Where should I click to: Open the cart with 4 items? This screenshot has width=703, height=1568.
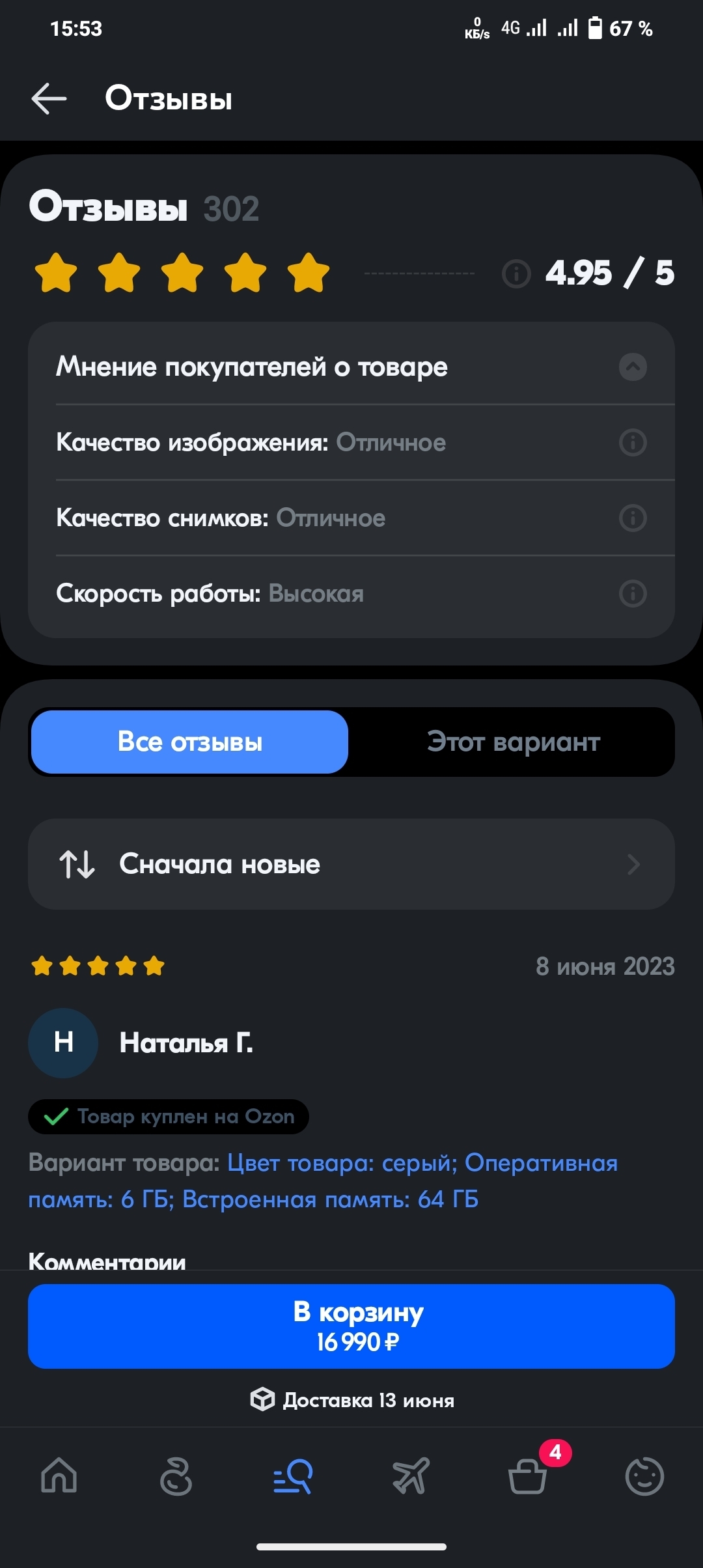[x=527, y=1476]
